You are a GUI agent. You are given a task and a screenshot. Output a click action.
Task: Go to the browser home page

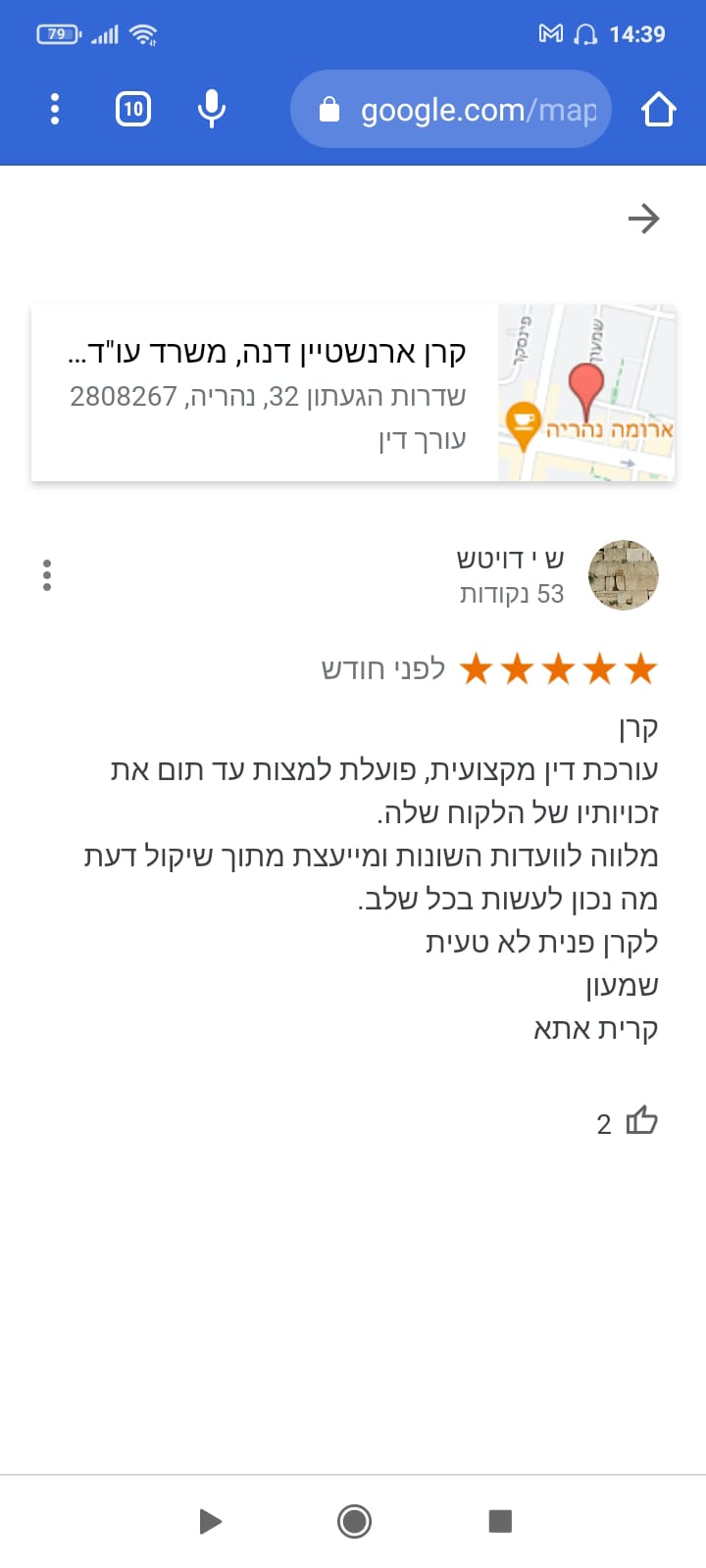pyautogui.click(x=659, y=109)
